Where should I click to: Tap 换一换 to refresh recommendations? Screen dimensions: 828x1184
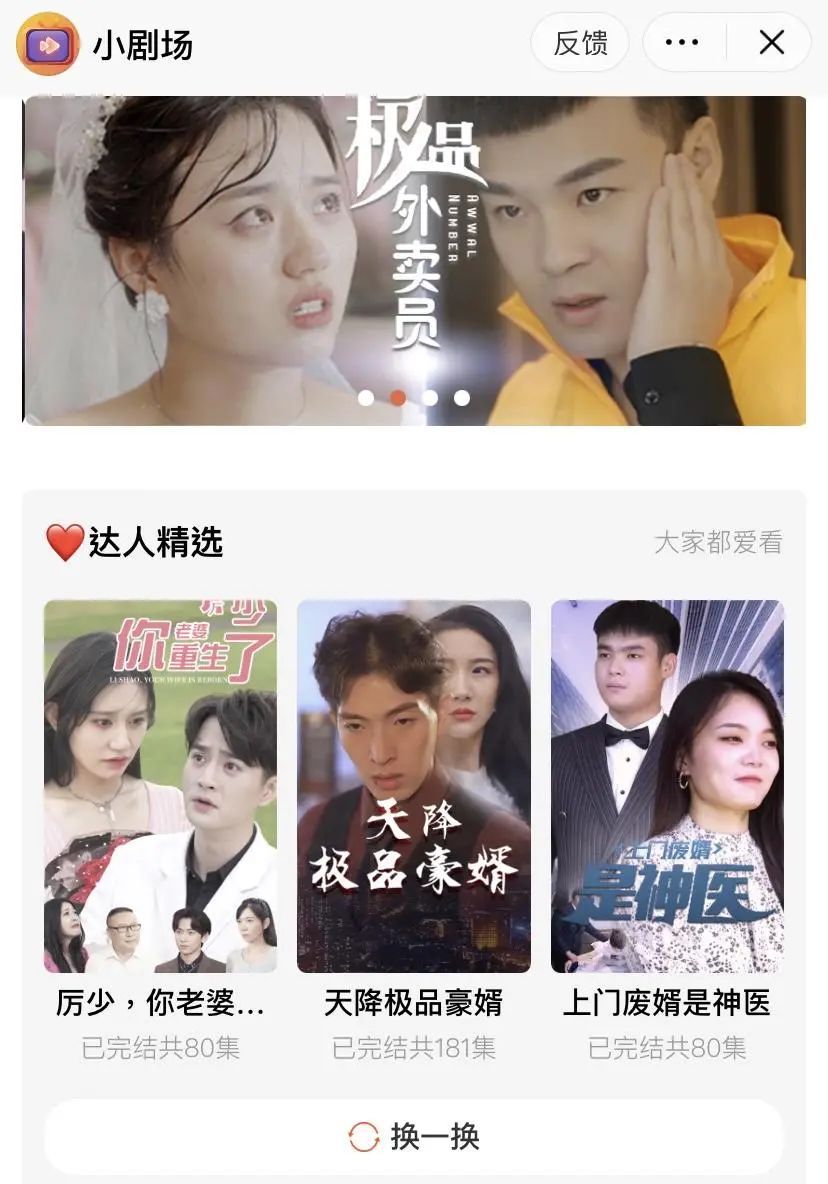click(414, 1137)
